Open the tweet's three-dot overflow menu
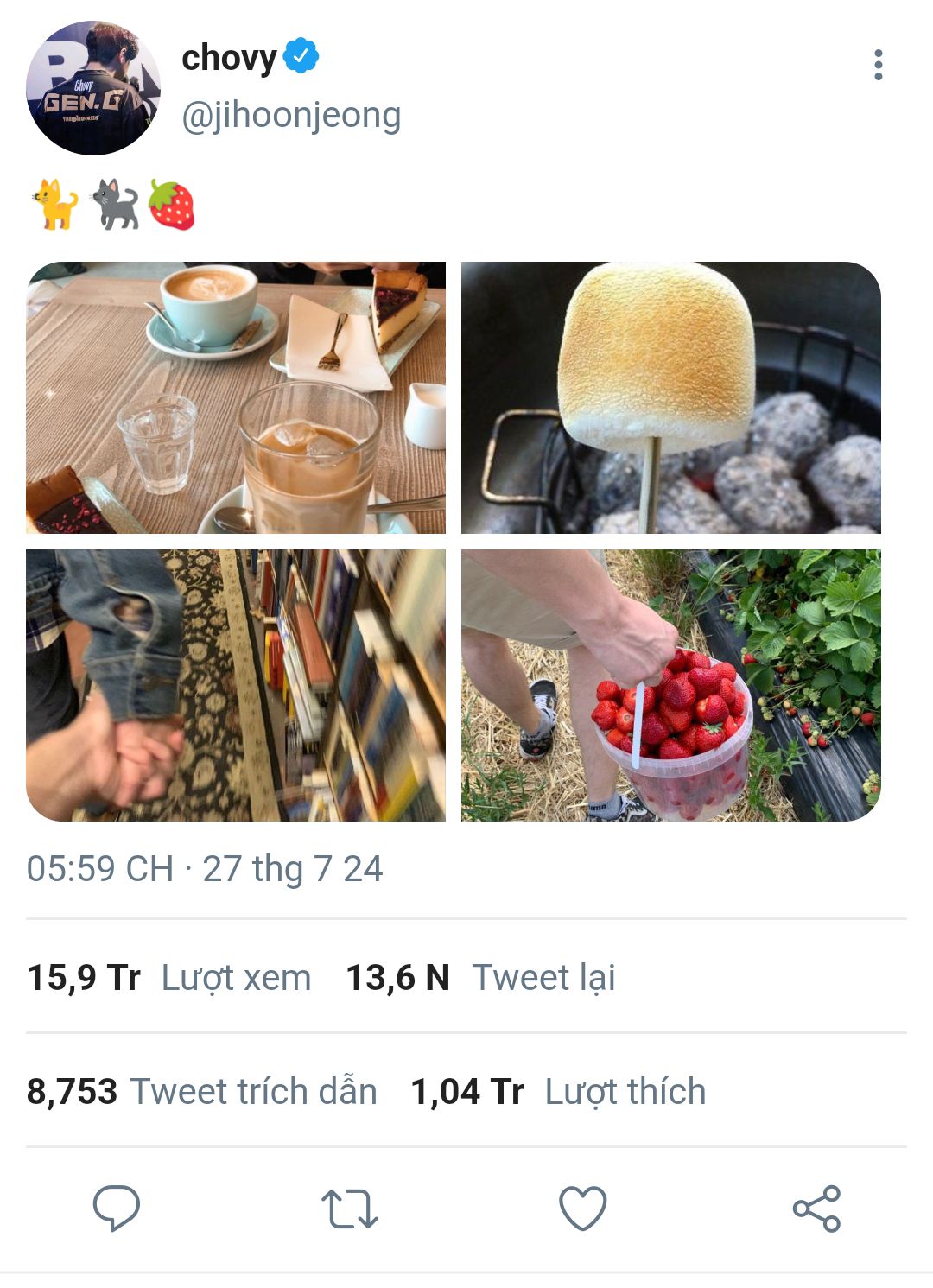The height and width of the screenshot is (1288, 933). tap(878, 65)
